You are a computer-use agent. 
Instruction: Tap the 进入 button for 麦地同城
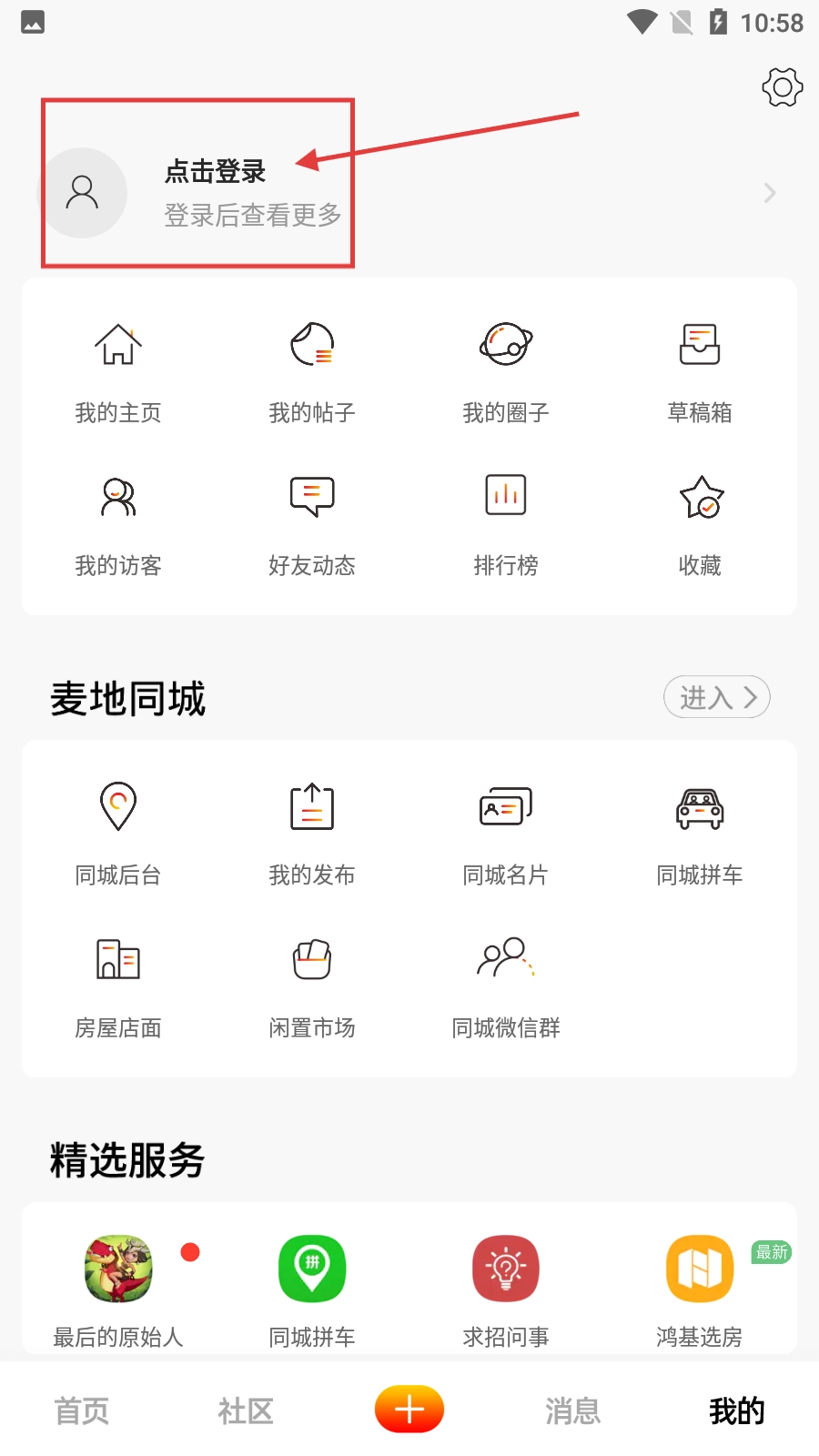pyautogui.click(x=717, y=697)
